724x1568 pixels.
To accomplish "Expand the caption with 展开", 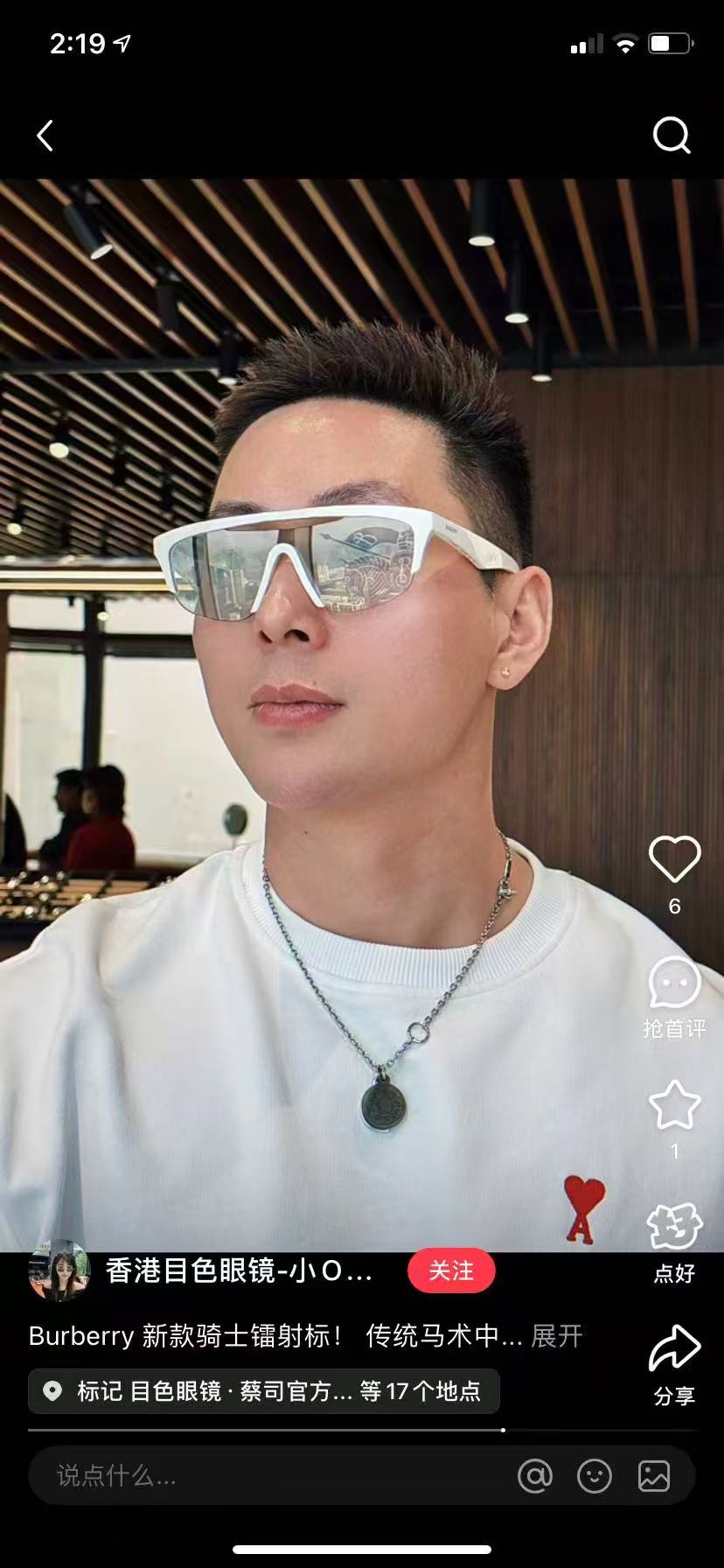I will point(557,1336).
